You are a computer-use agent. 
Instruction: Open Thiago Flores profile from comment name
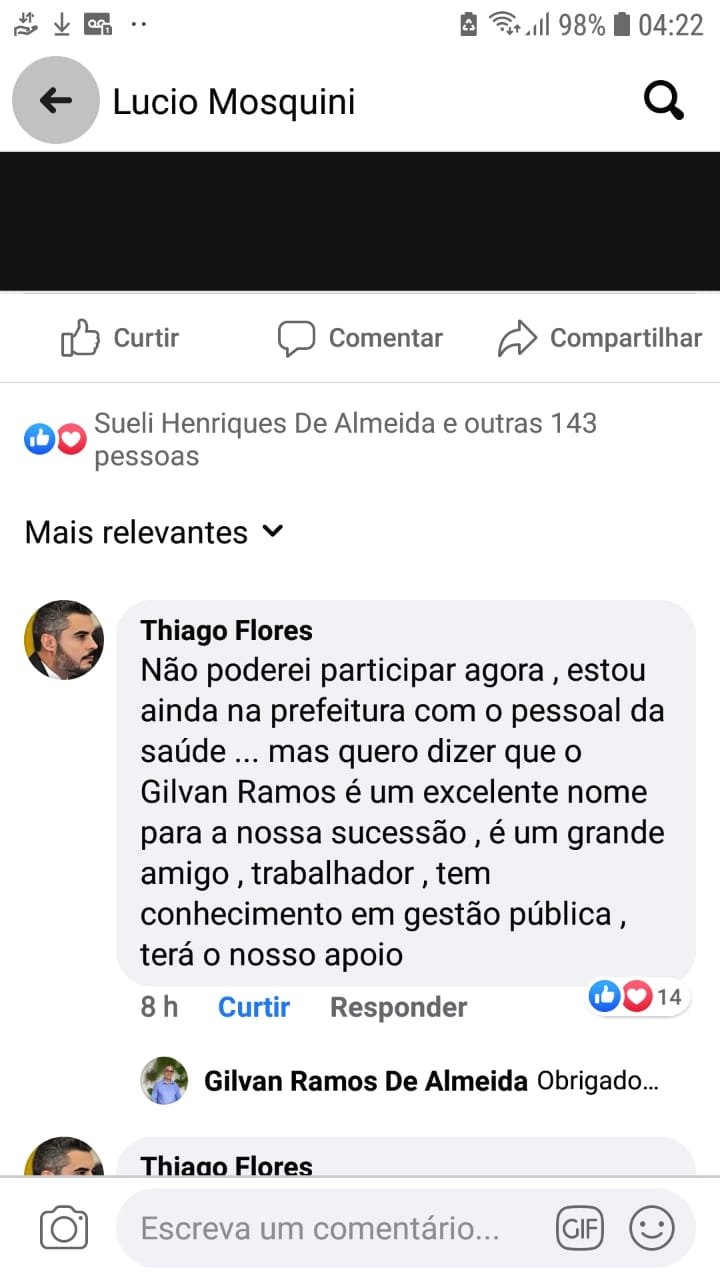point(226,630)
